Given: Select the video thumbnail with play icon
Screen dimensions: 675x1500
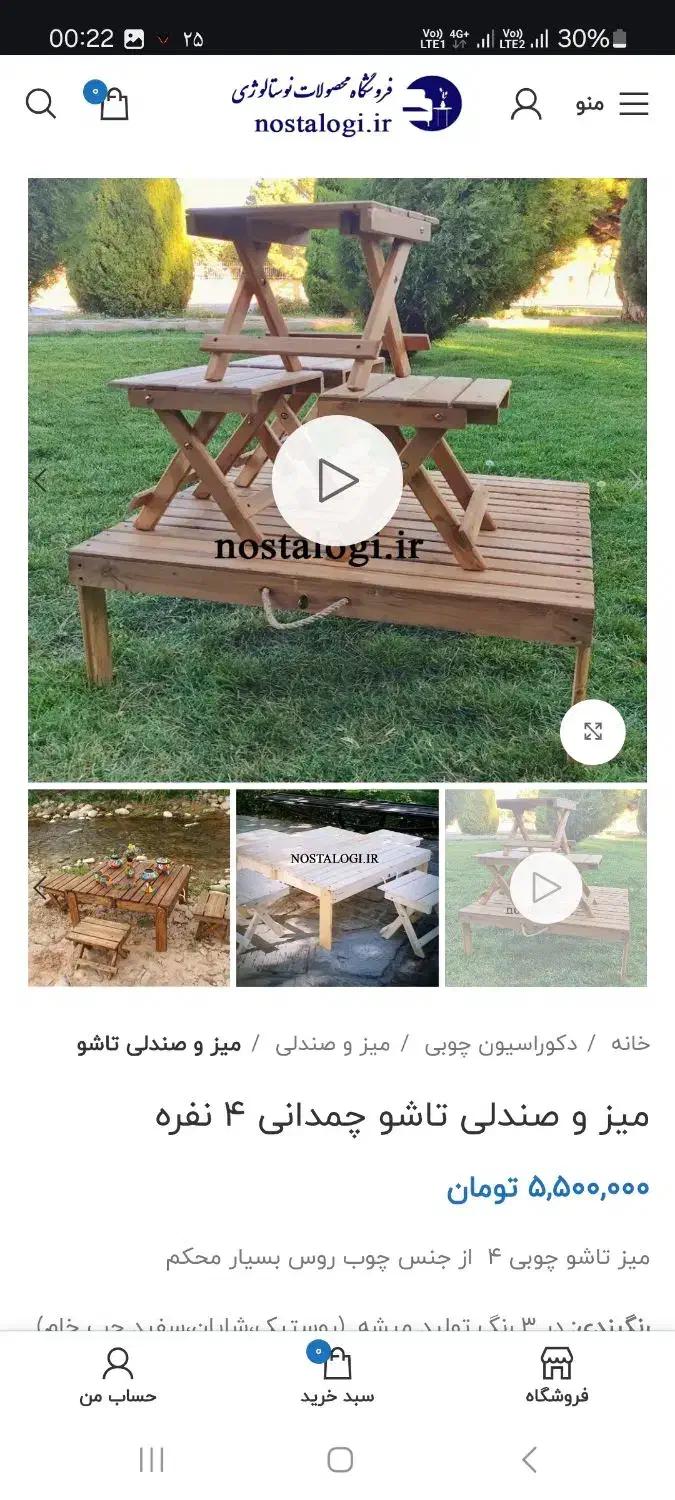Looking at the screenshot, I should (x=546, y=888).
